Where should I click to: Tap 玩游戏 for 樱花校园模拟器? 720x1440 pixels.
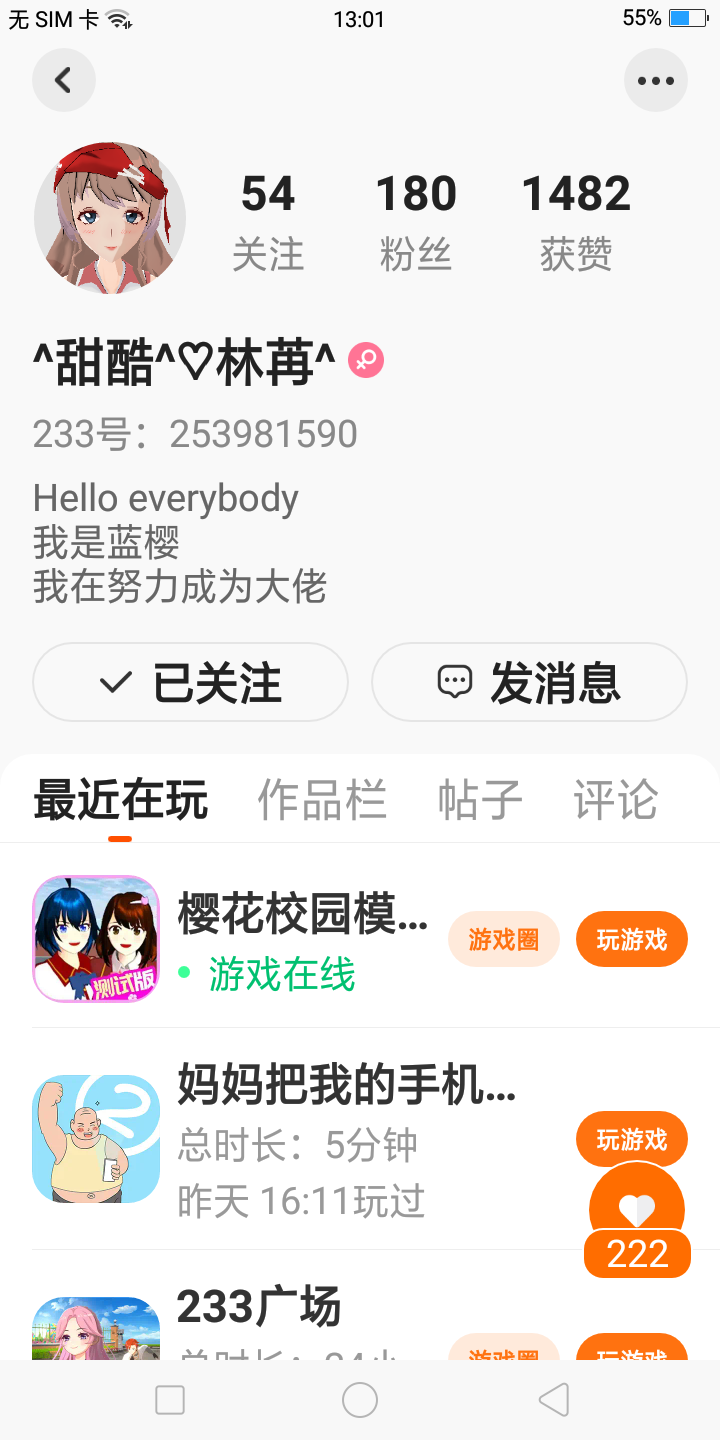(x=631, y=940)
